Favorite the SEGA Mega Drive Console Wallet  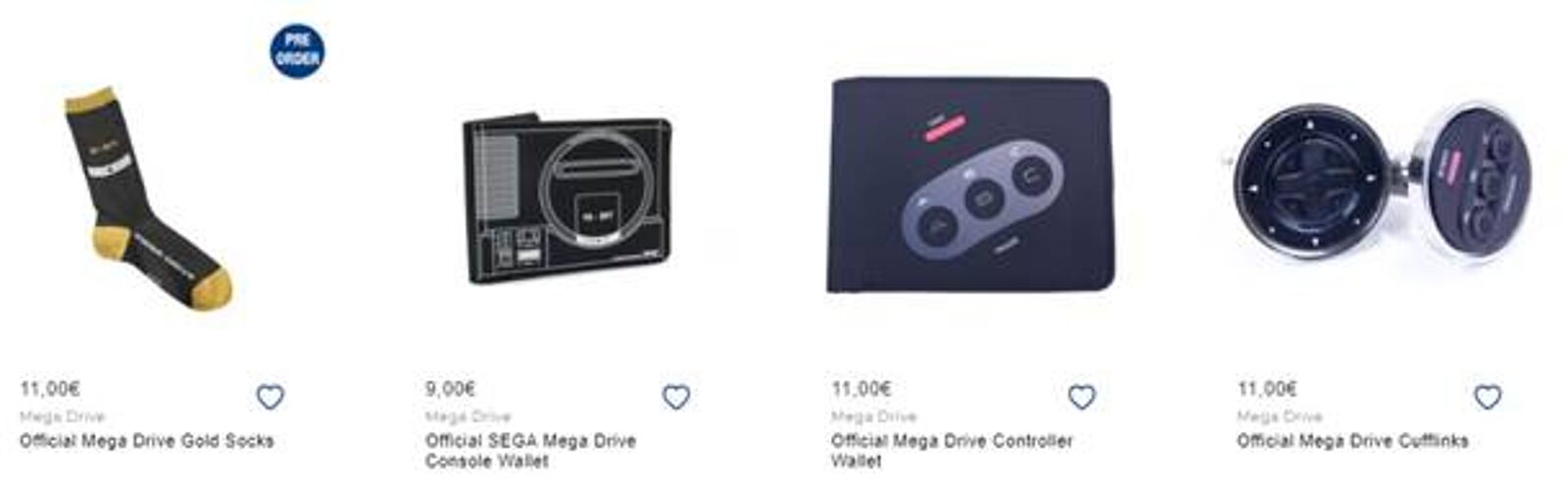coord(676,397)
